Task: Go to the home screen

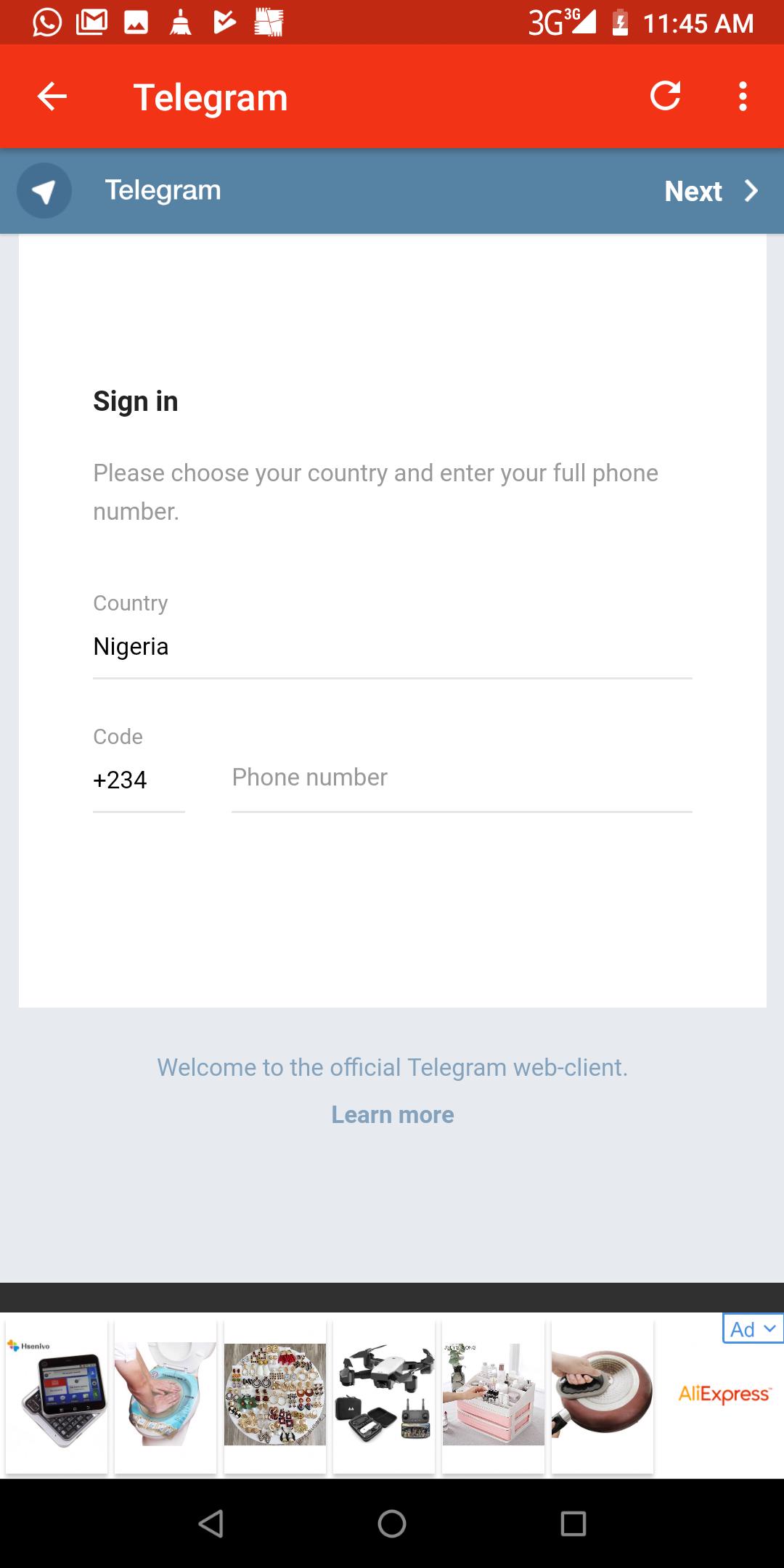Action: tap(392, 1524)
